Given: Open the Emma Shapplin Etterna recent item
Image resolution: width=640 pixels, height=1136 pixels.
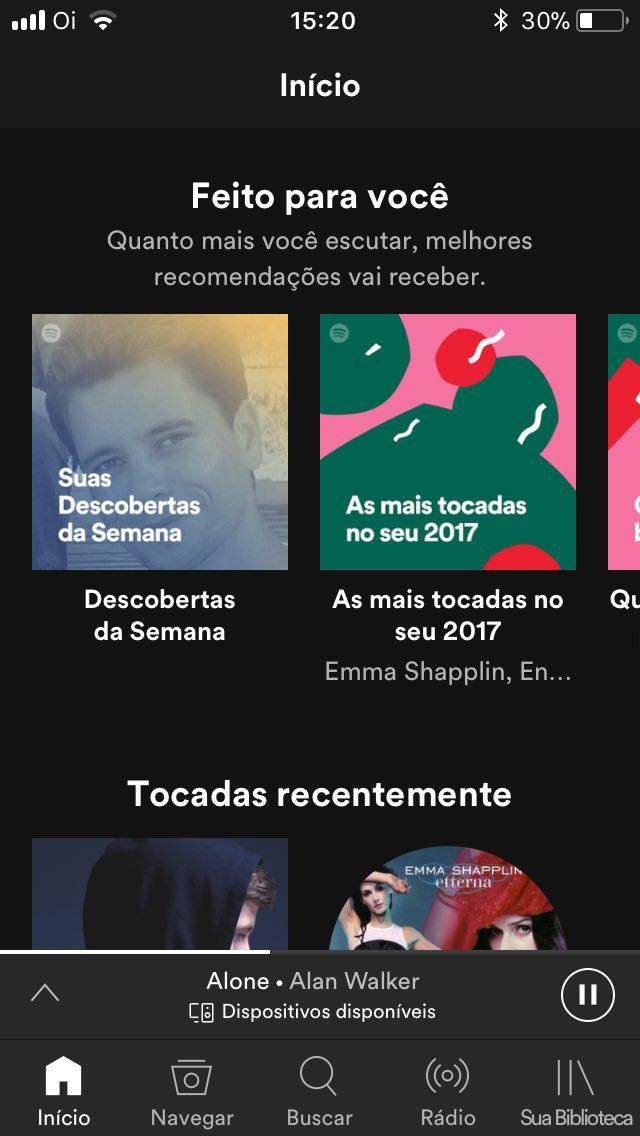Looking at the screenshot, I should pyautogui.click(x=447, y=898).
